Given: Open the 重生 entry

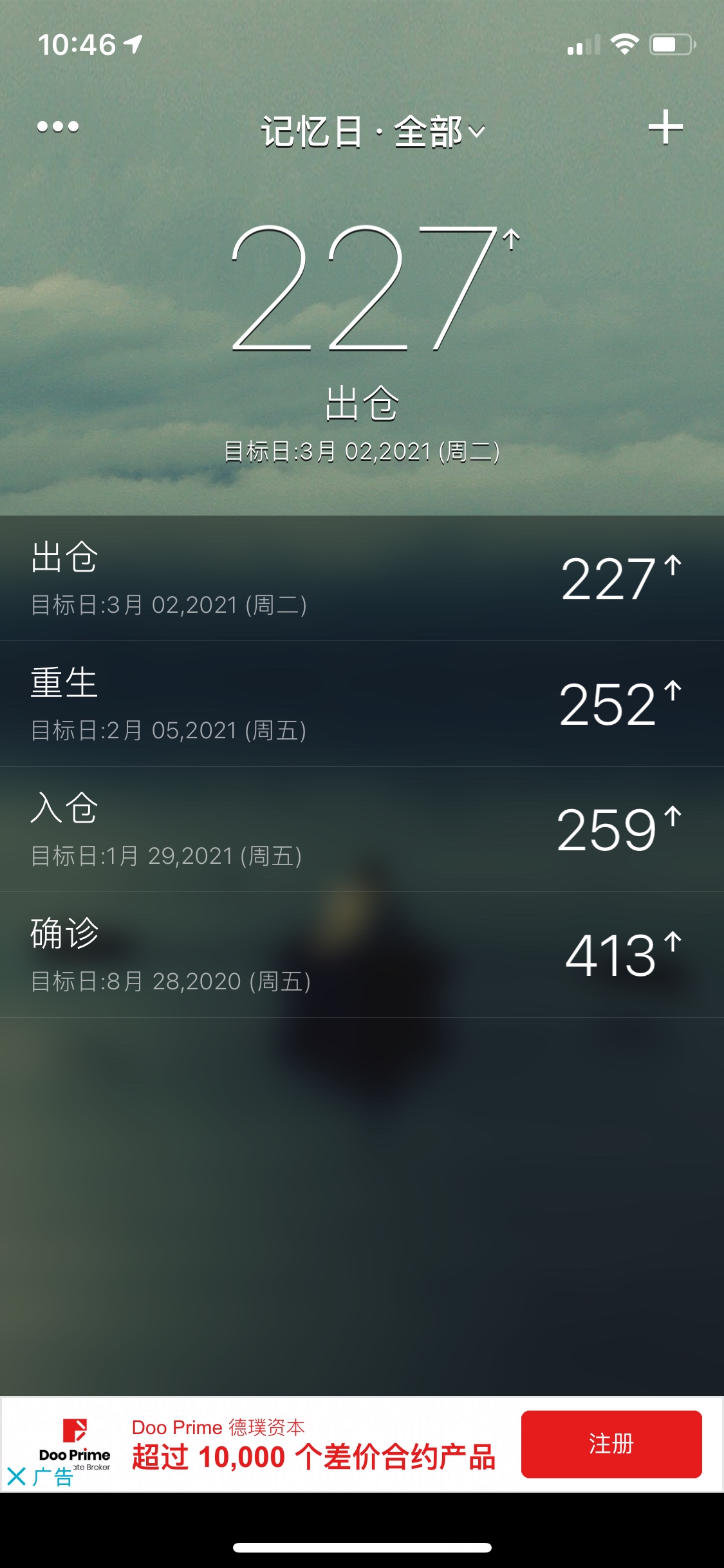Looking at the screenshot, I should 362,704.
